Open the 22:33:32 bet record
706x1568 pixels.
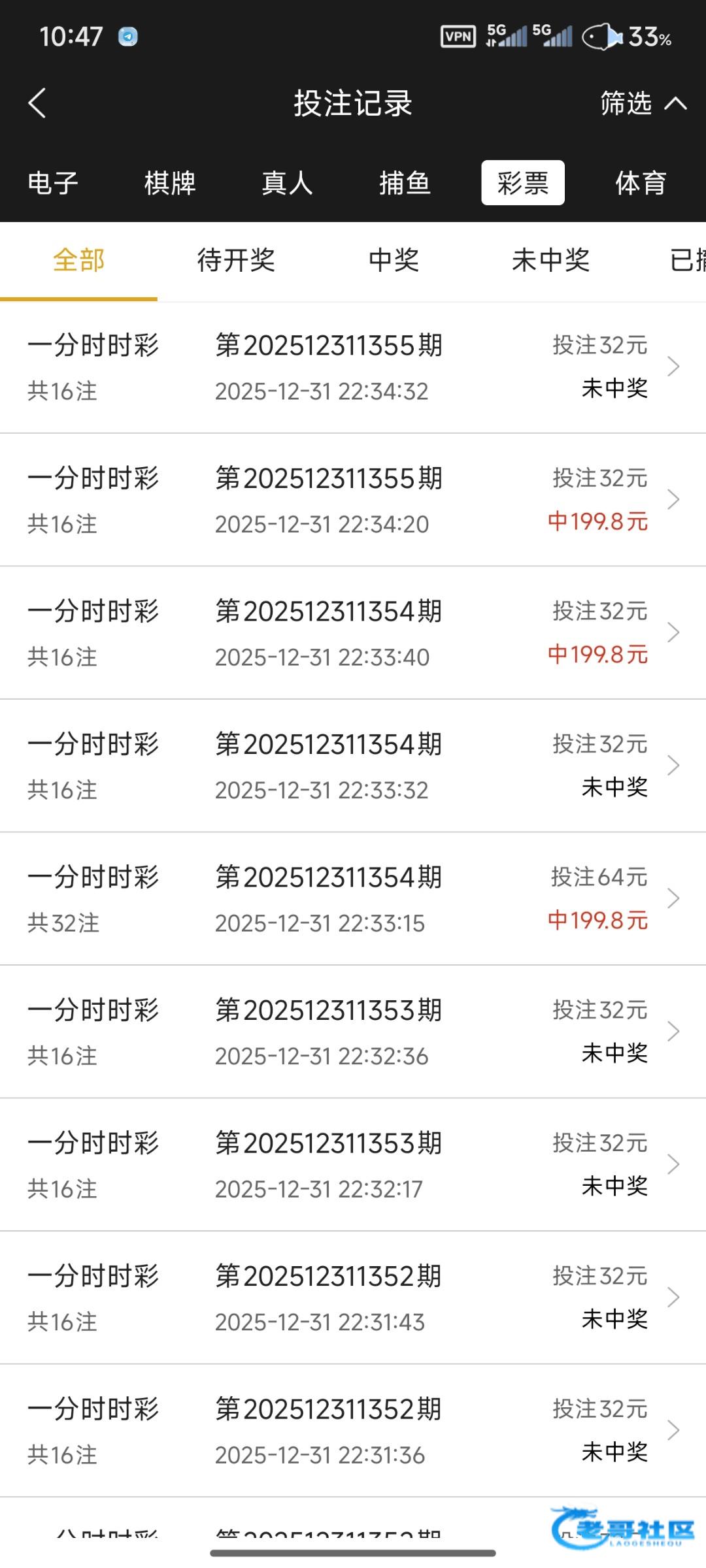pos(353,766)
